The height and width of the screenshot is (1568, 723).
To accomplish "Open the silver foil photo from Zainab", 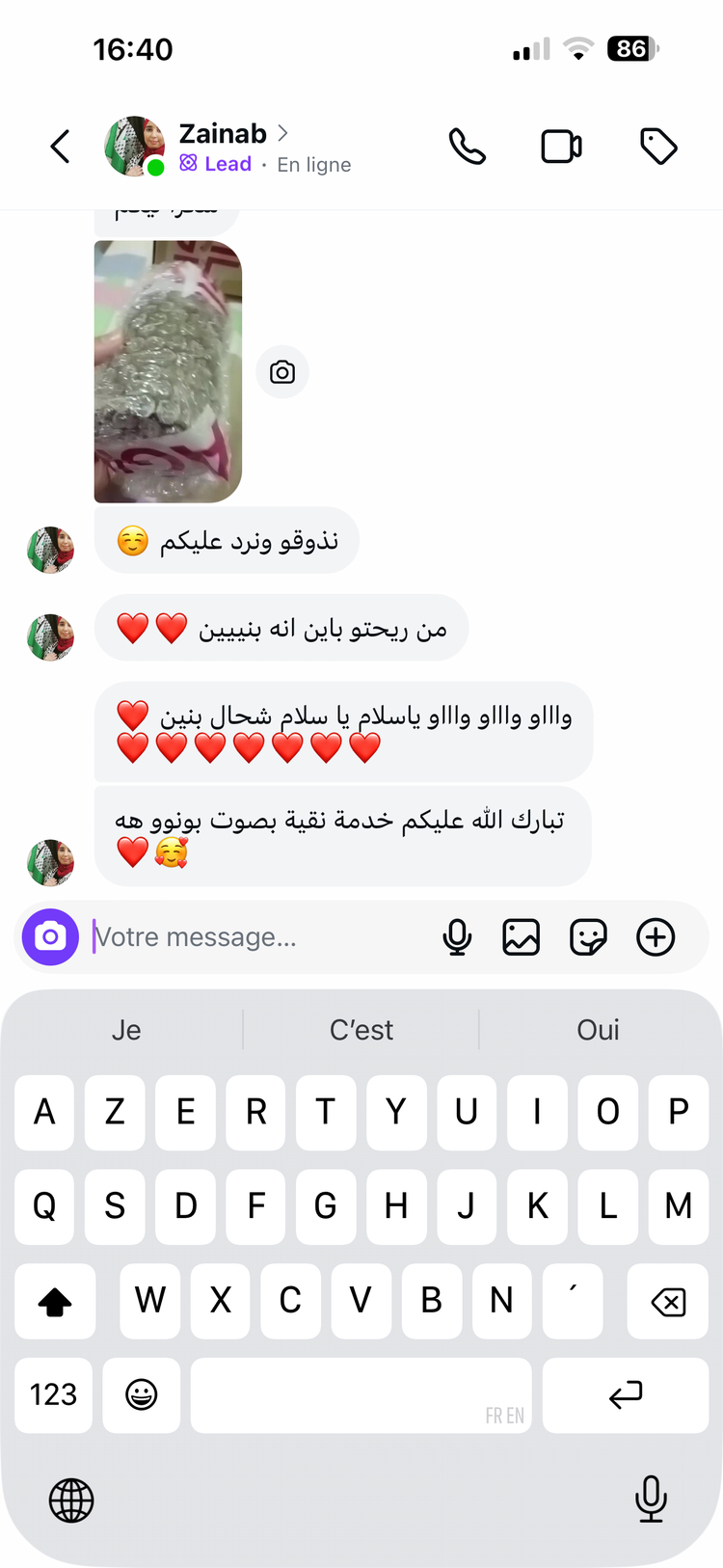I will tap(168, 371).
